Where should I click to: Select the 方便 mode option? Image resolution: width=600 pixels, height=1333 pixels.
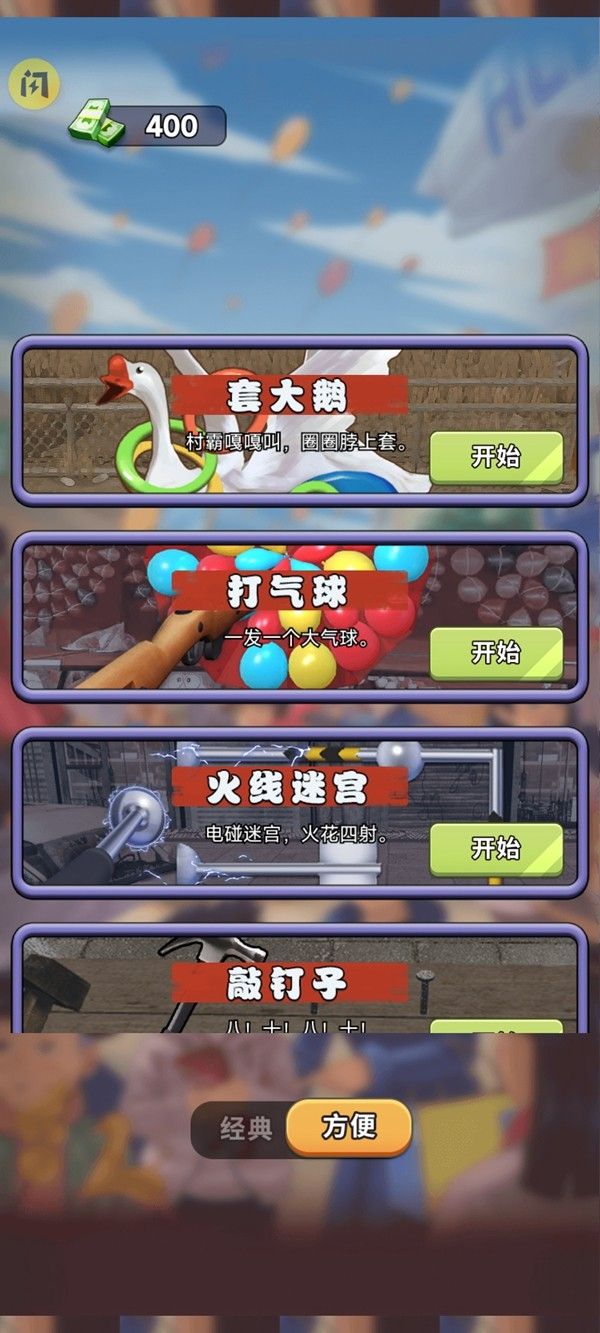[349, 1127]
